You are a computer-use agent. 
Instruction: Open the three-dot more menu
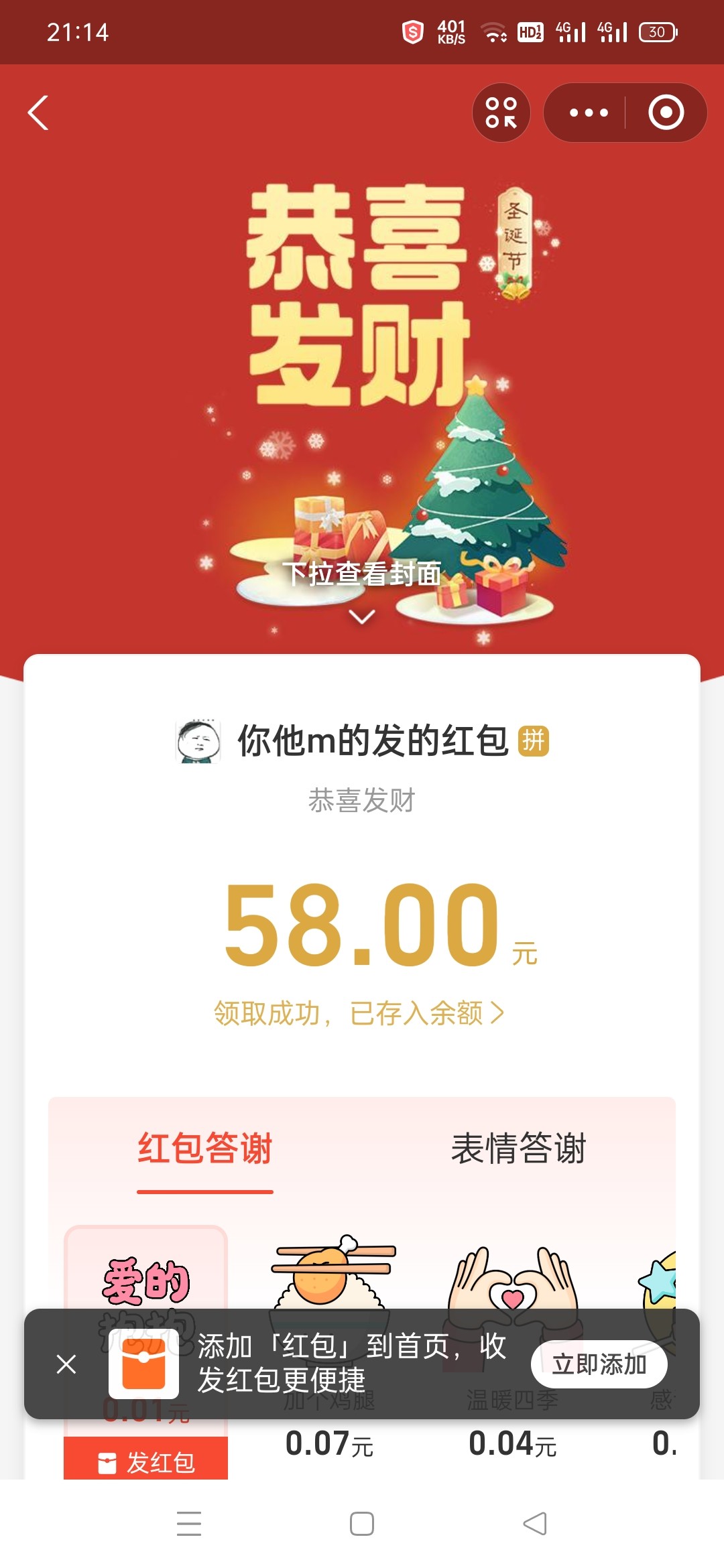coord(589,113)
